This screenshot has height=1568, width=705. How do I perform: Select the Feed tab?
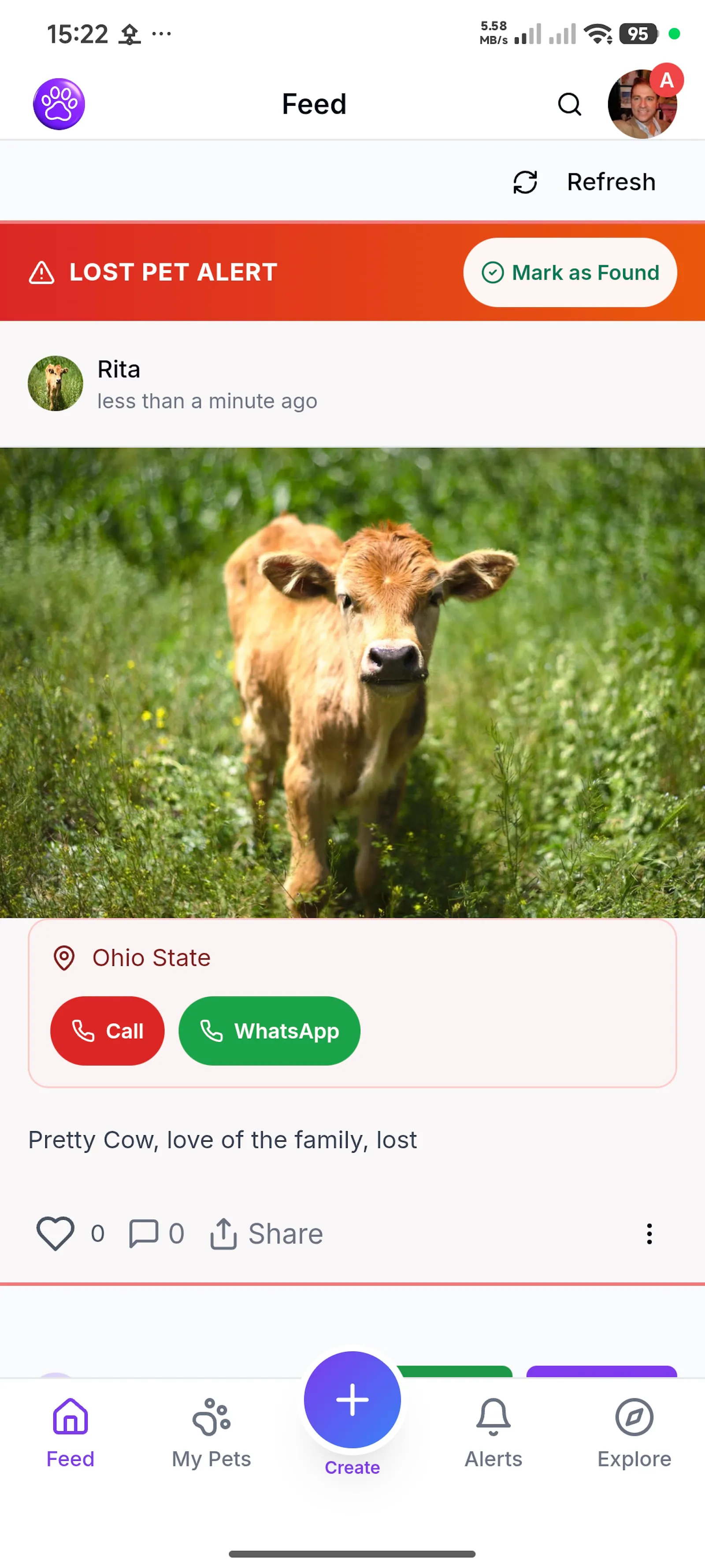click(x=70, y=1433)
